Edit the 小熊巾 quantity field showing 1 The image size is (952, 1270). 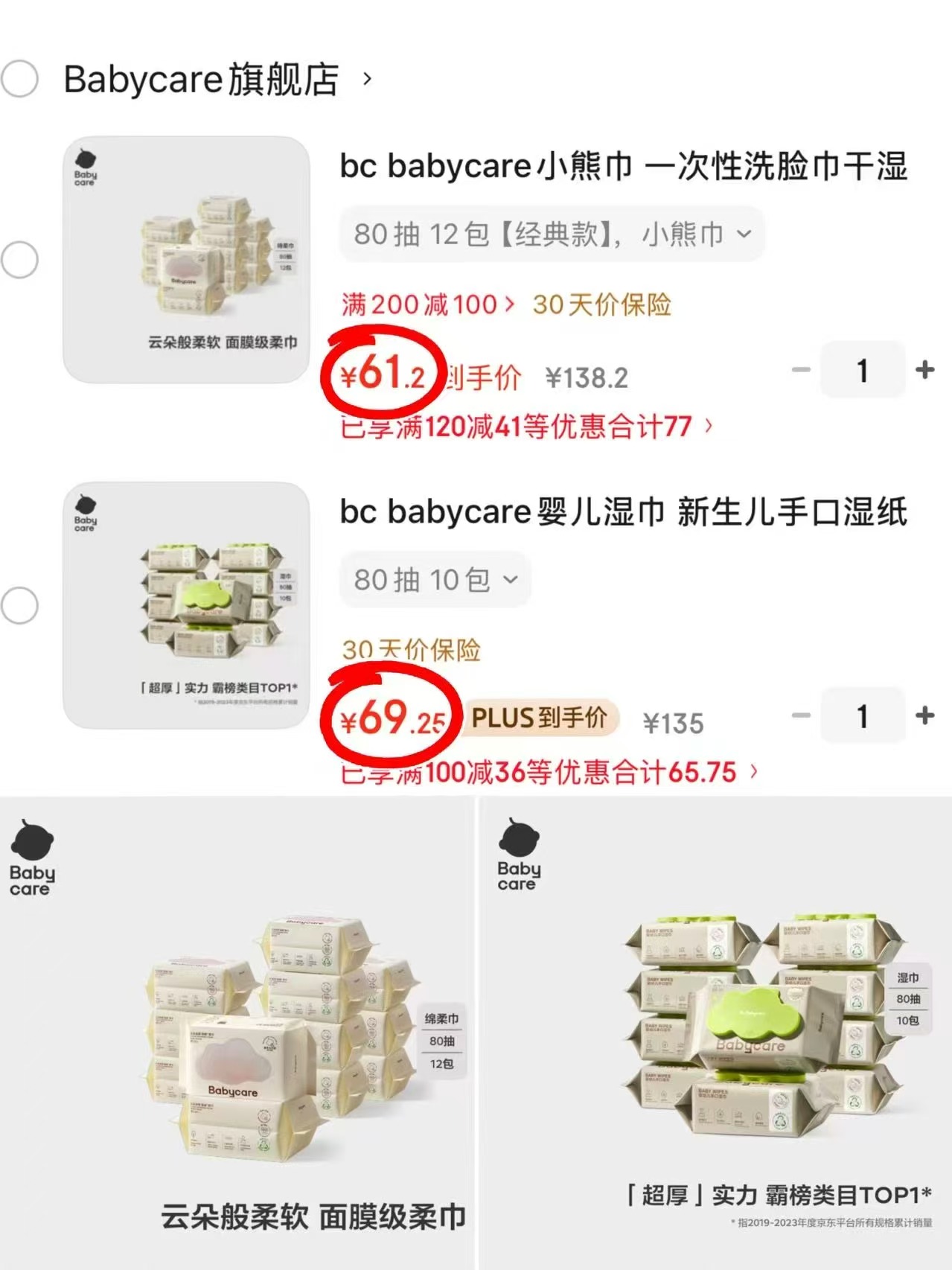(861, 371)
